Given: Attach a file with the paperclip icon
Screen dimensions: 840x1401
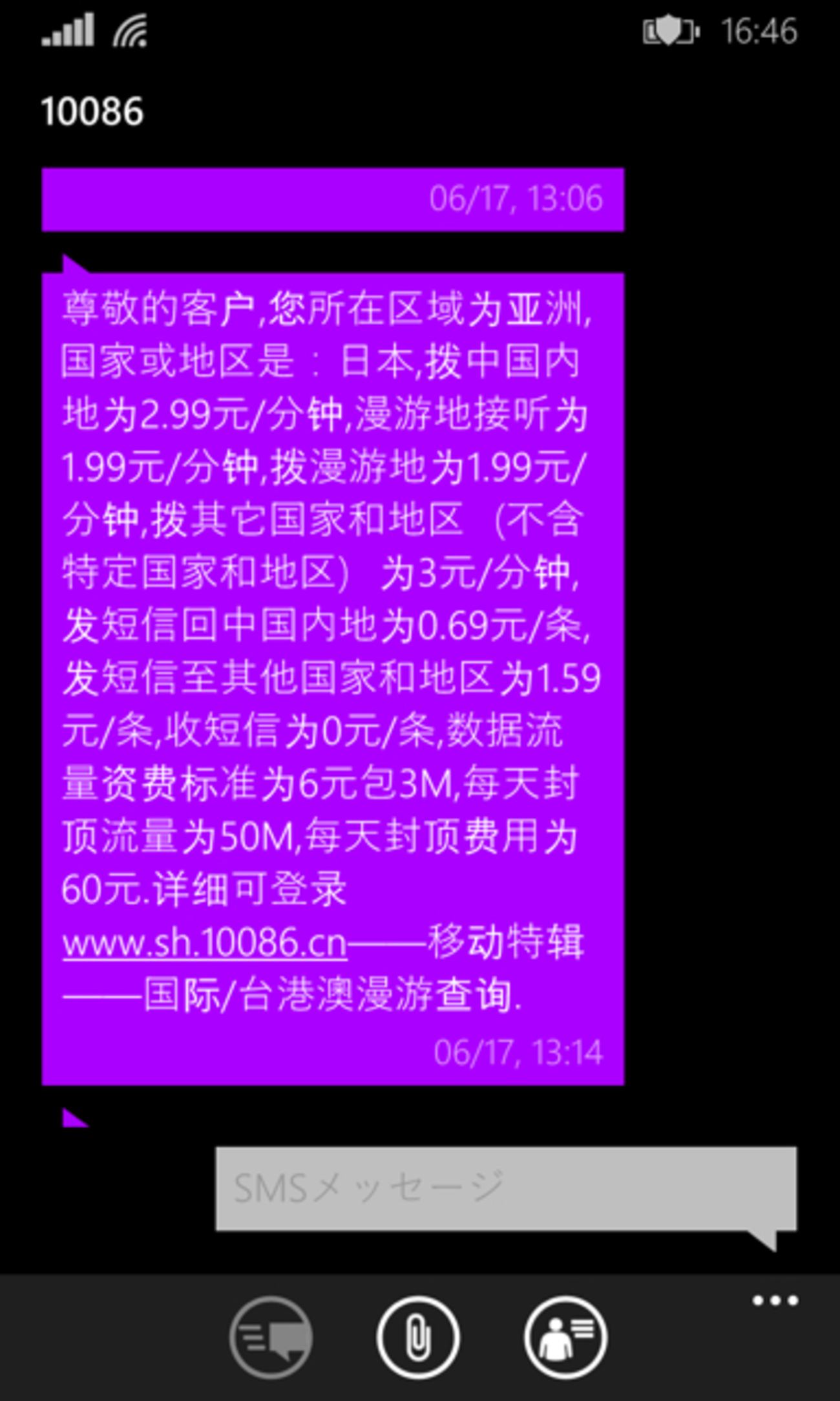Looking at the screenshot, I should pos(418,1338).
